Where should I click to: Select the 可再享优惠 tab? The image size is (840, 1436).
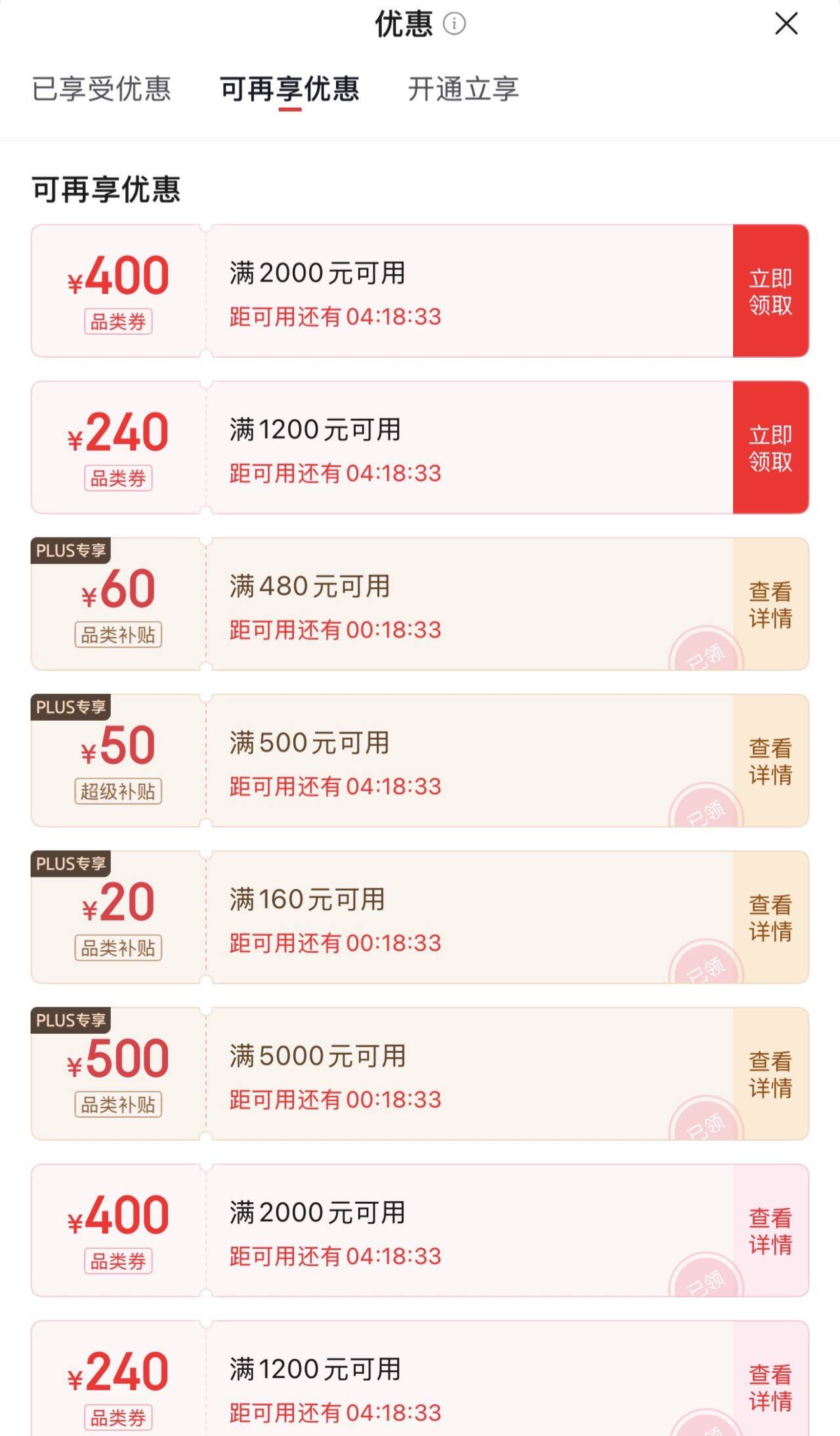coord(289,89)
